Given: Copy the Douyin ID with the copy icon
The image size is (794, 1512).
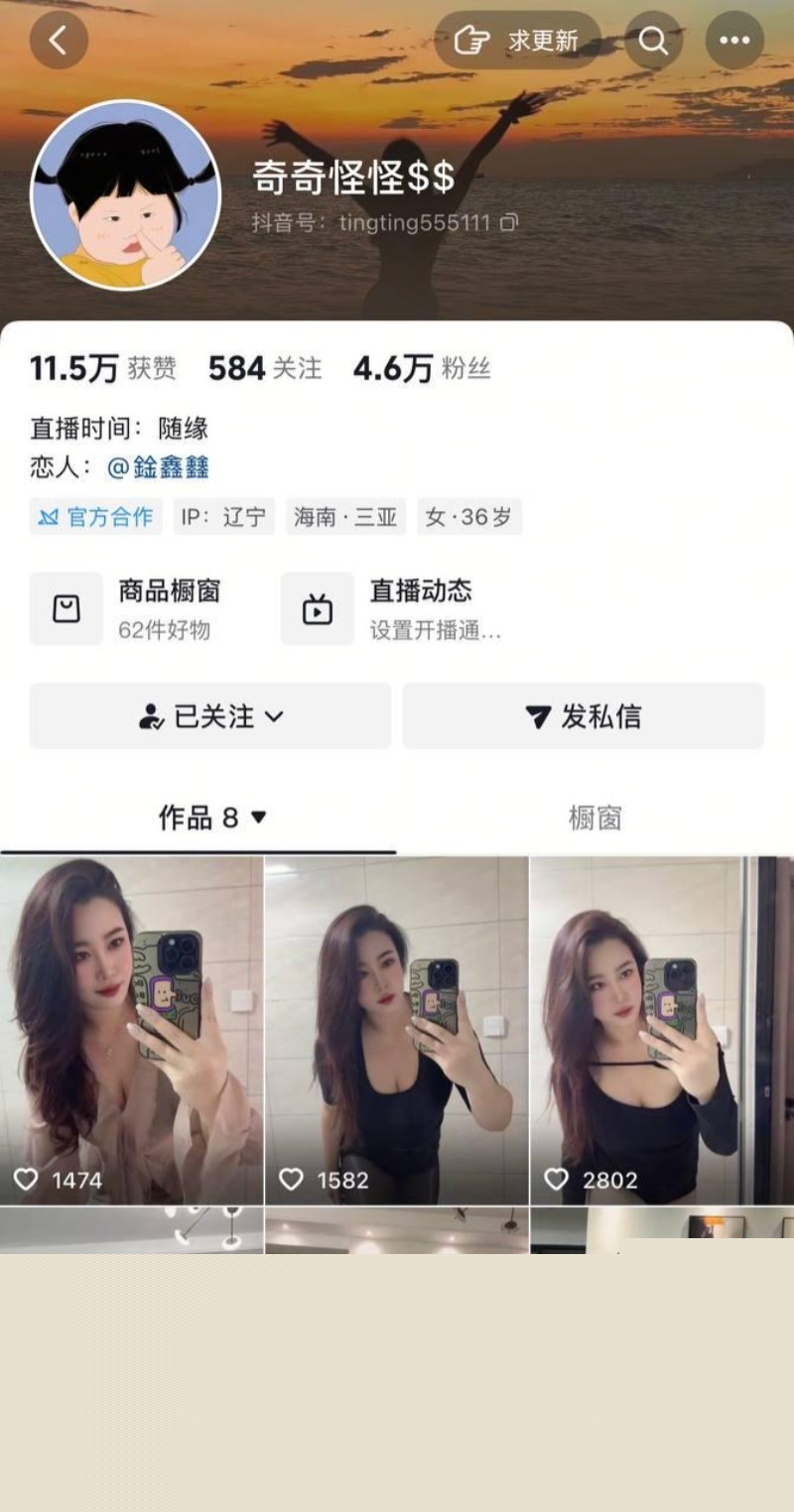Looking at the screenshot, I should tap(509, 224).
